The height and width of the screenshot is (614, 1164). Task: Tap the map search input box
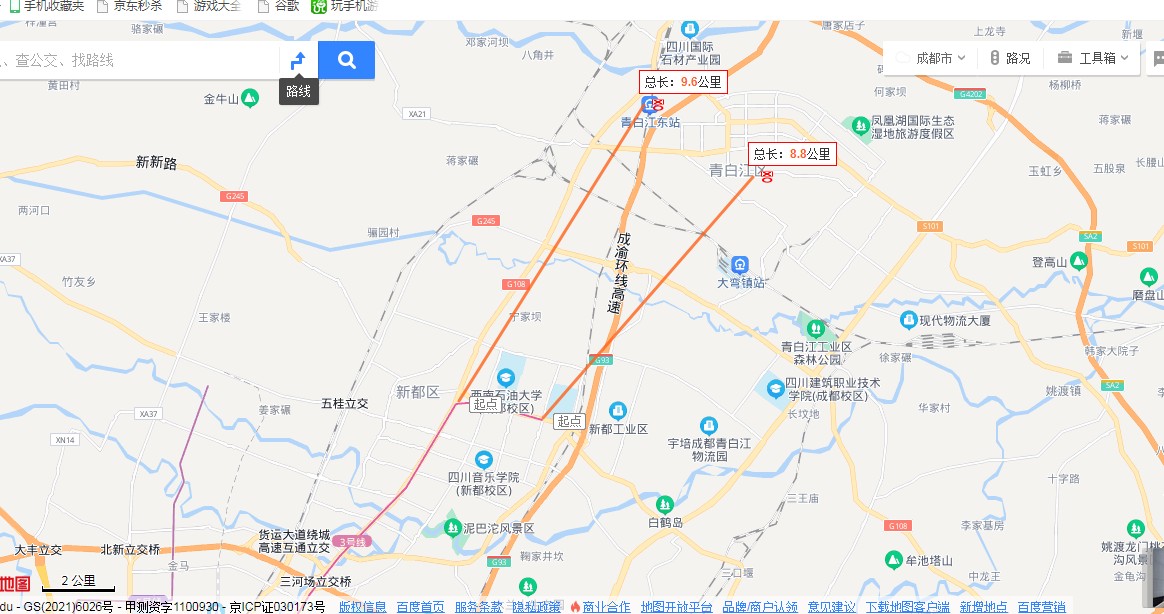click(x=140, y=60)
